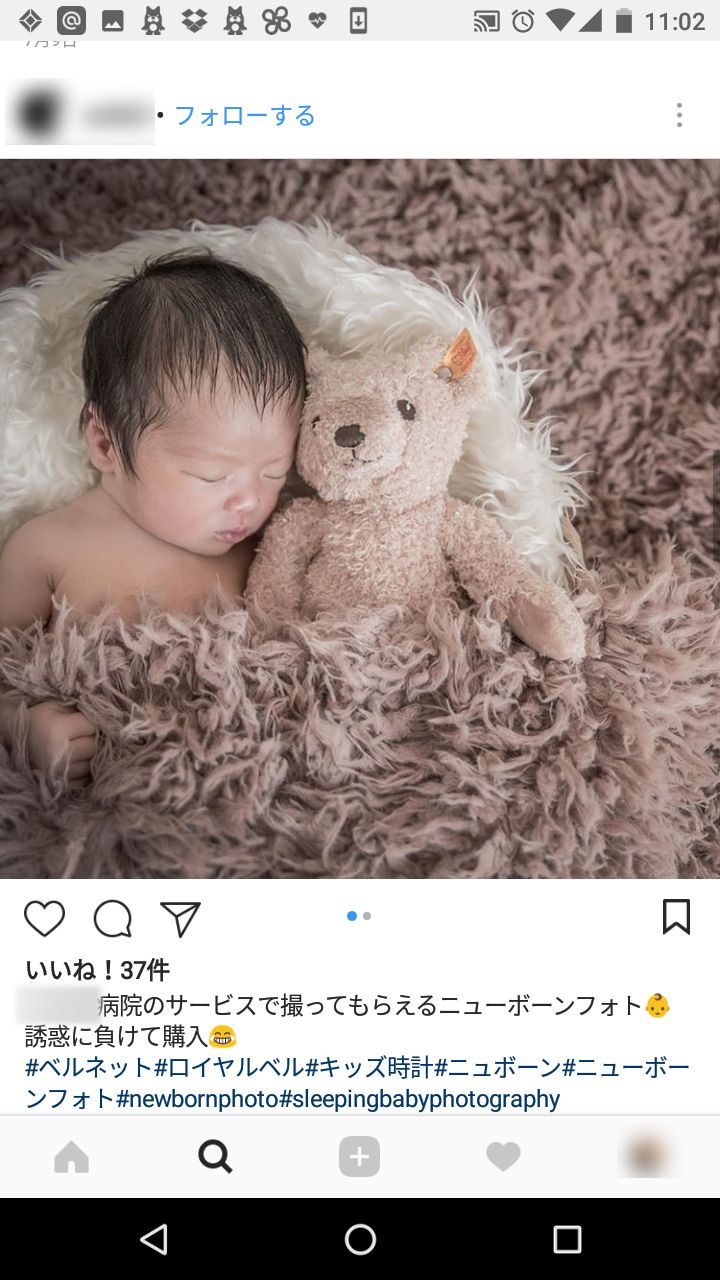Open my profile tab
This screenshot has height=1280, width=720.
click(x=647, y=1157)
